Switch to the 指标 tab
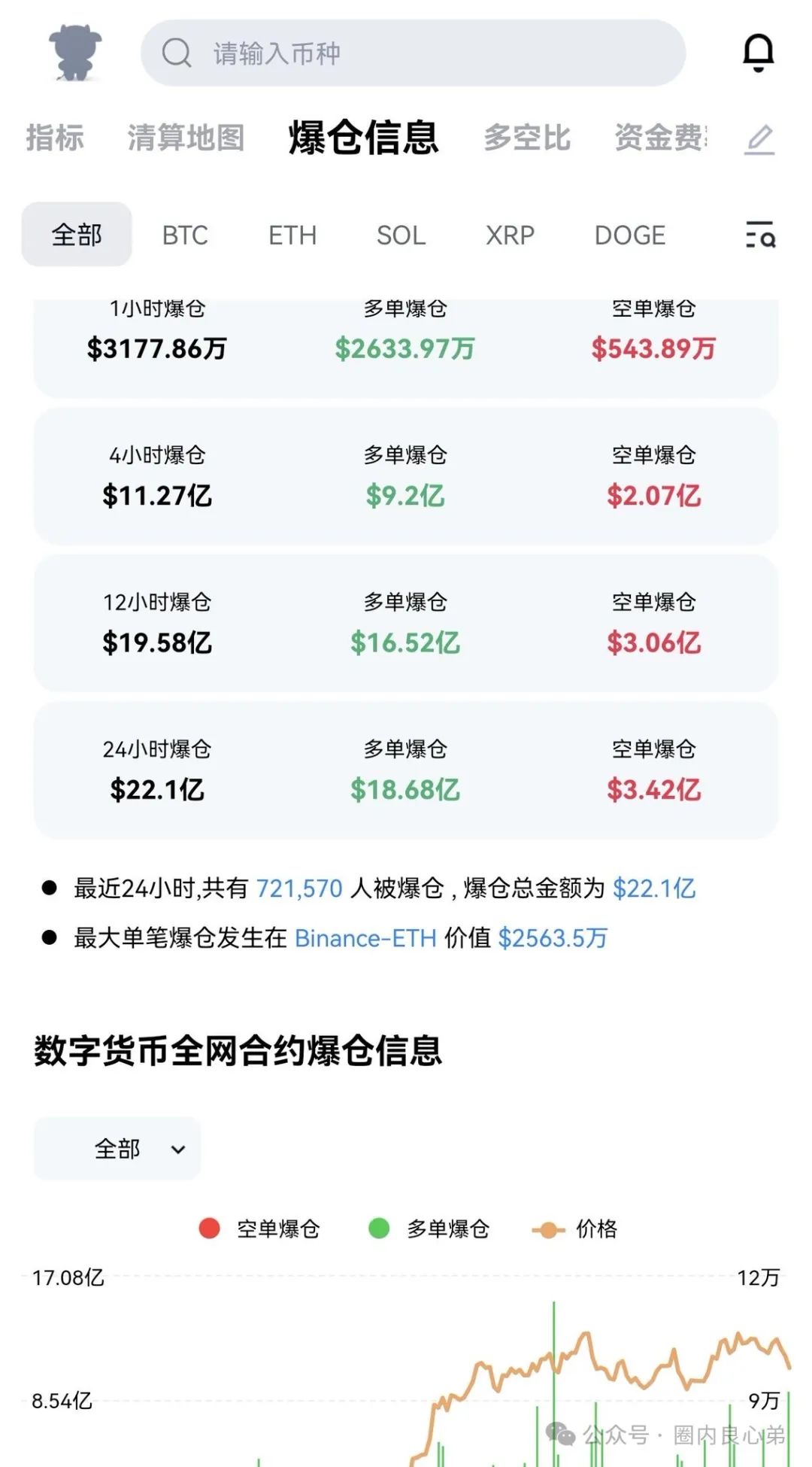The image size is (812, 1467). tap(55, 138)
